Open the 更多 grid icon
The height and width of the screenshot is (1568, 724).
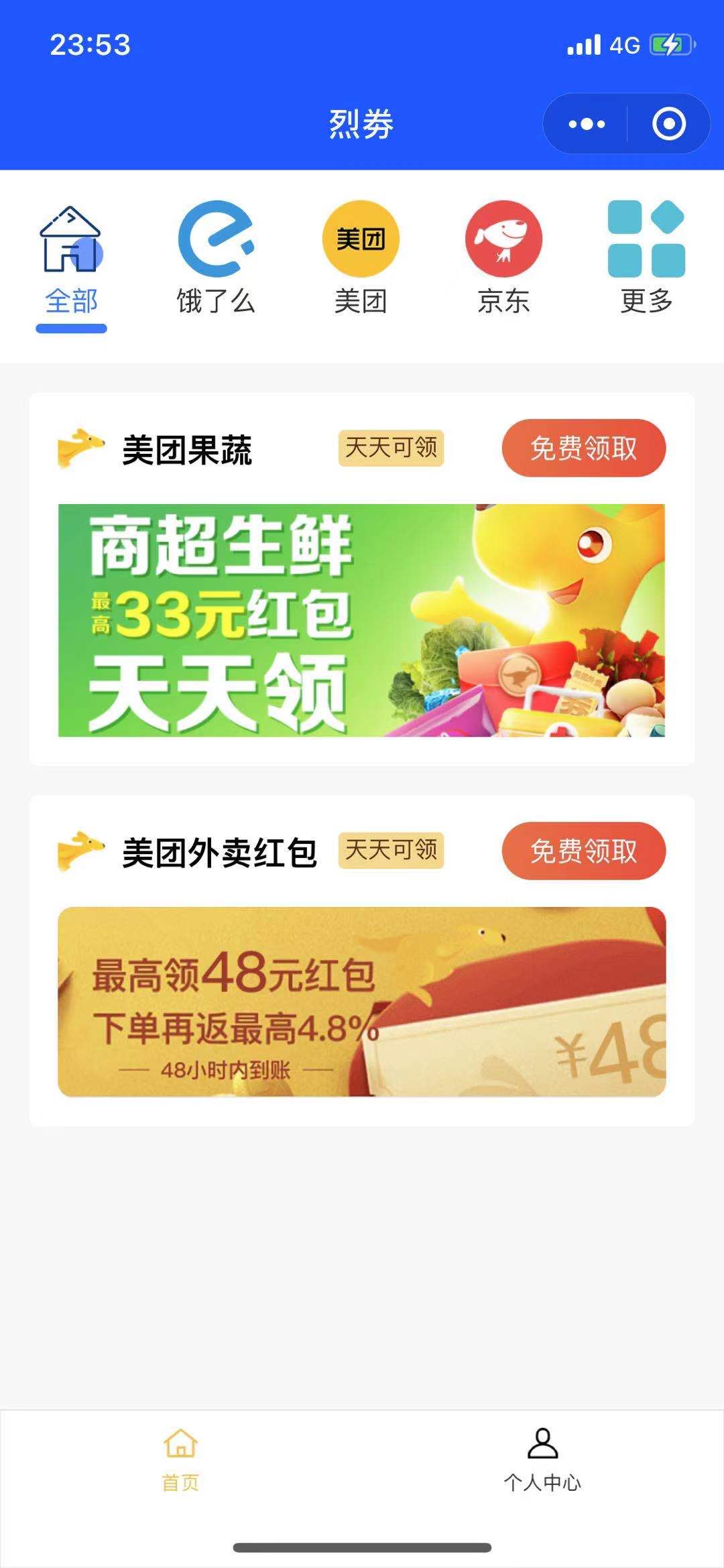pos(646,238)
